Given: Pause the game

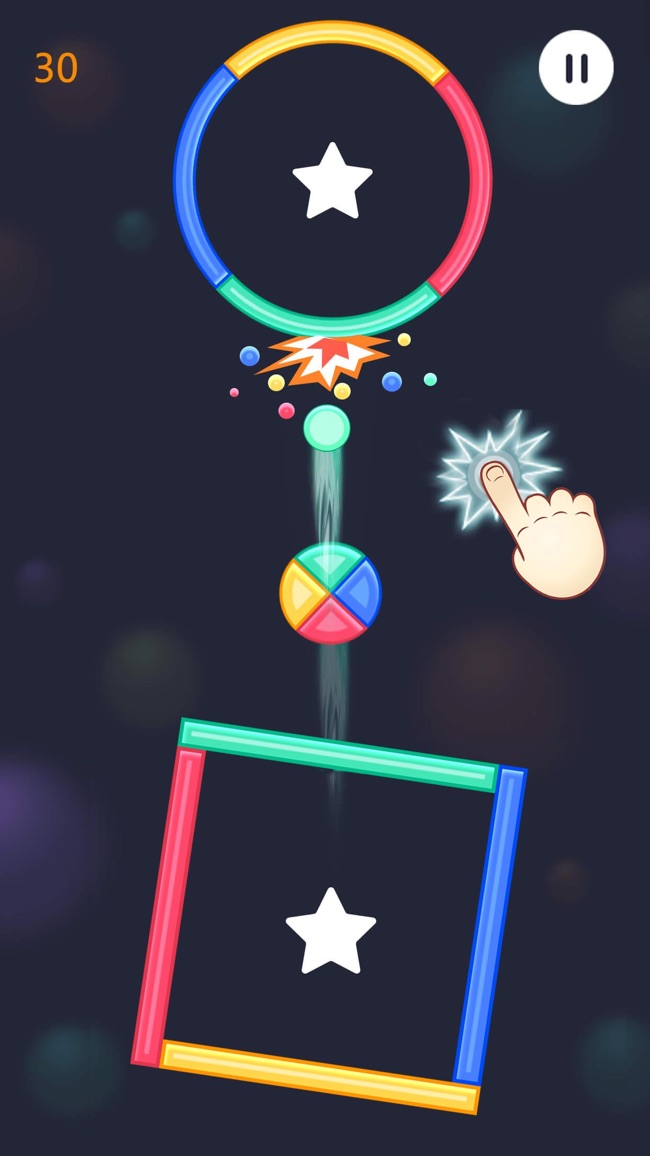Looking at the screenshot, I should (x=576, y=68).
